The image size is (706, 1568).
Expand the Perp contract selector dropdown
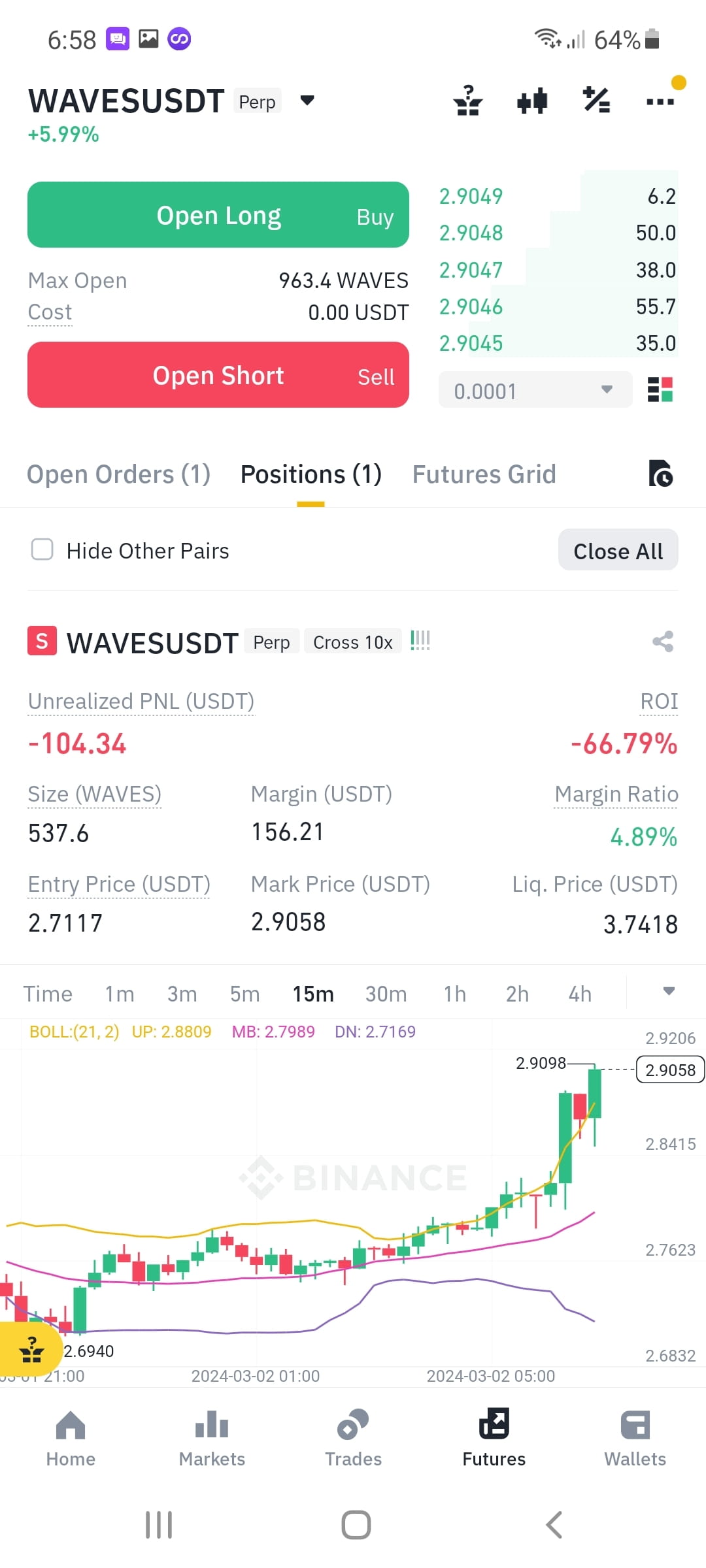tap(307, 101)
